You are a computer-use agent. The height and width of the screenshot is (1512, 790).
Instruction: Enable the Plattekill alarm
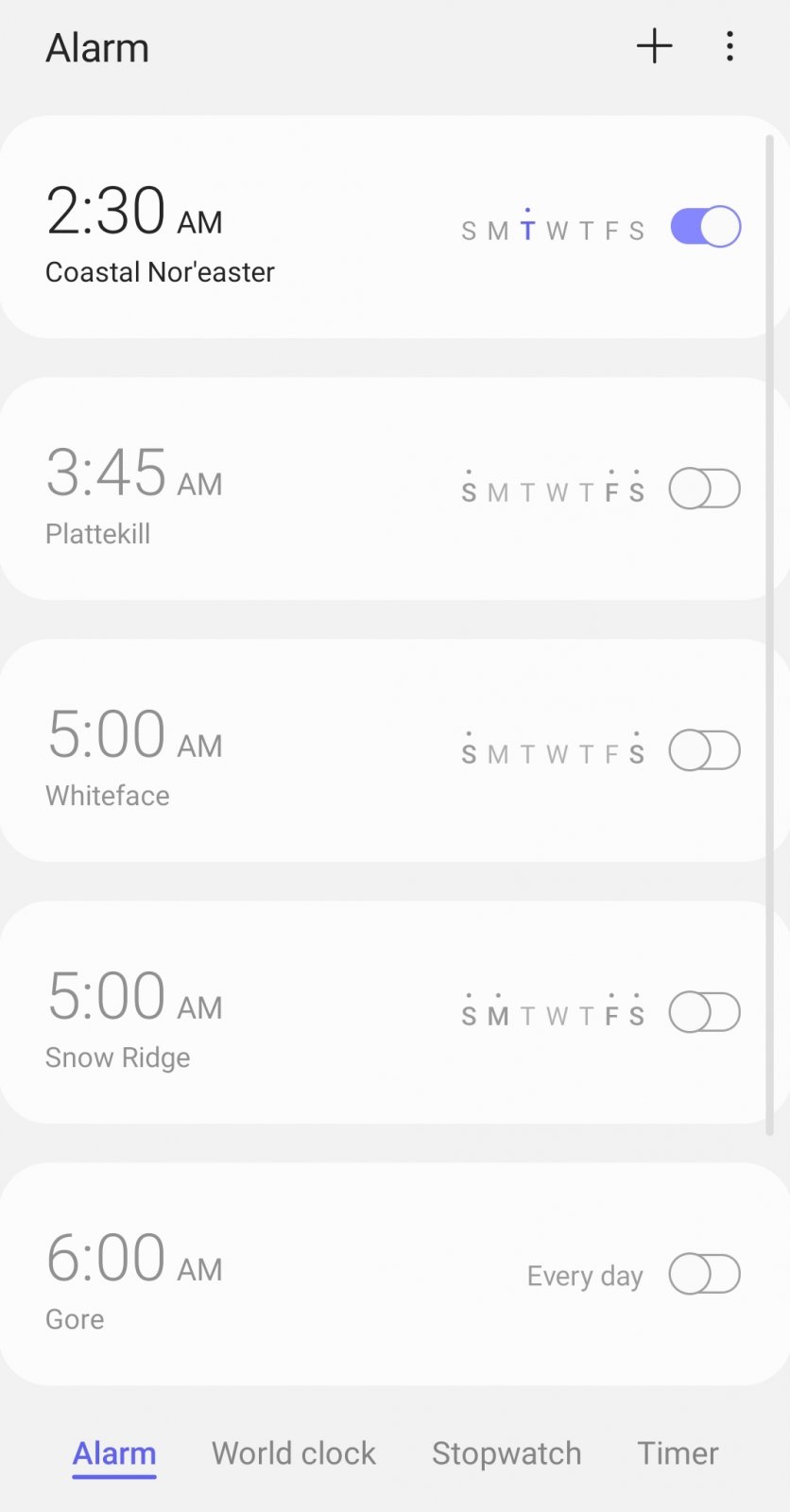[705, 489]
